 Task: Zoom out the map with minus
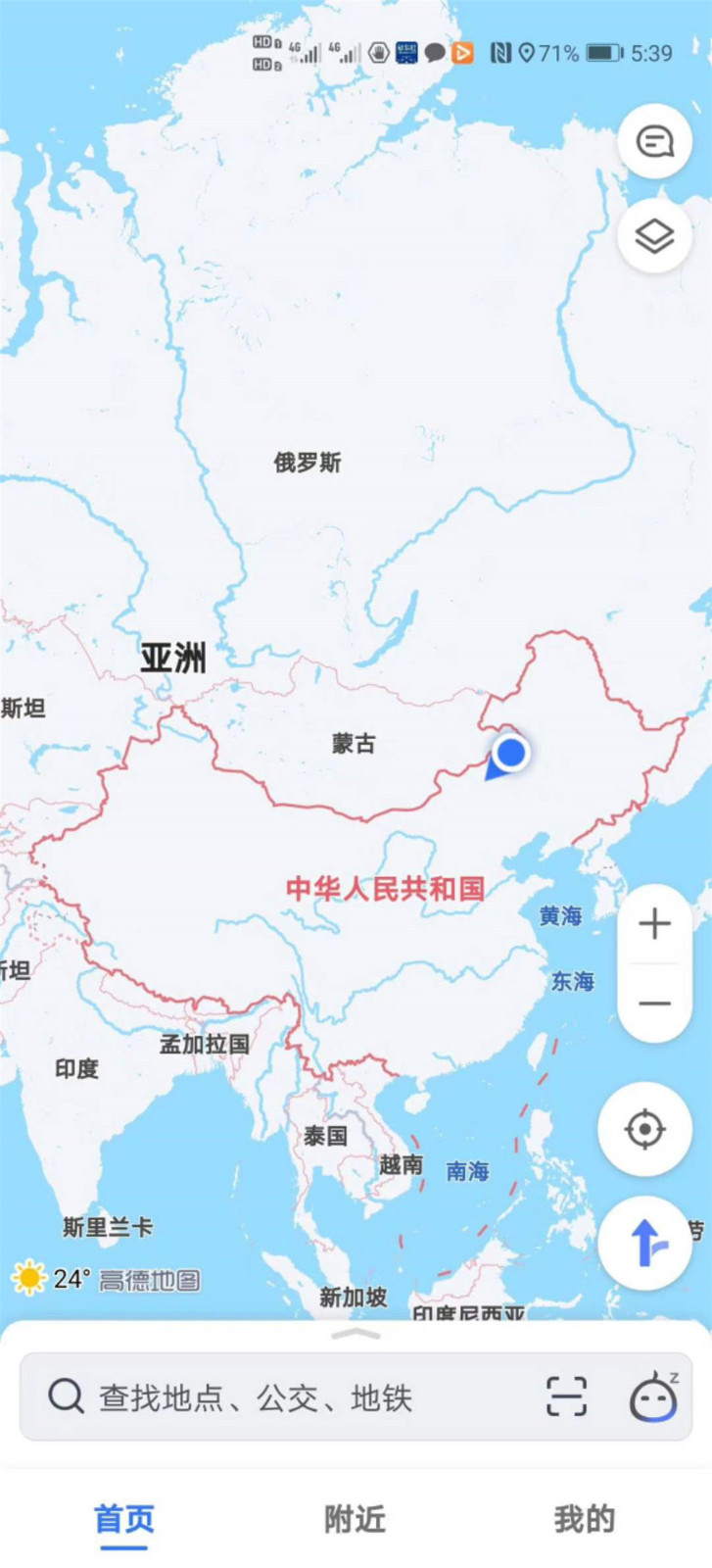pos(654,1004)
